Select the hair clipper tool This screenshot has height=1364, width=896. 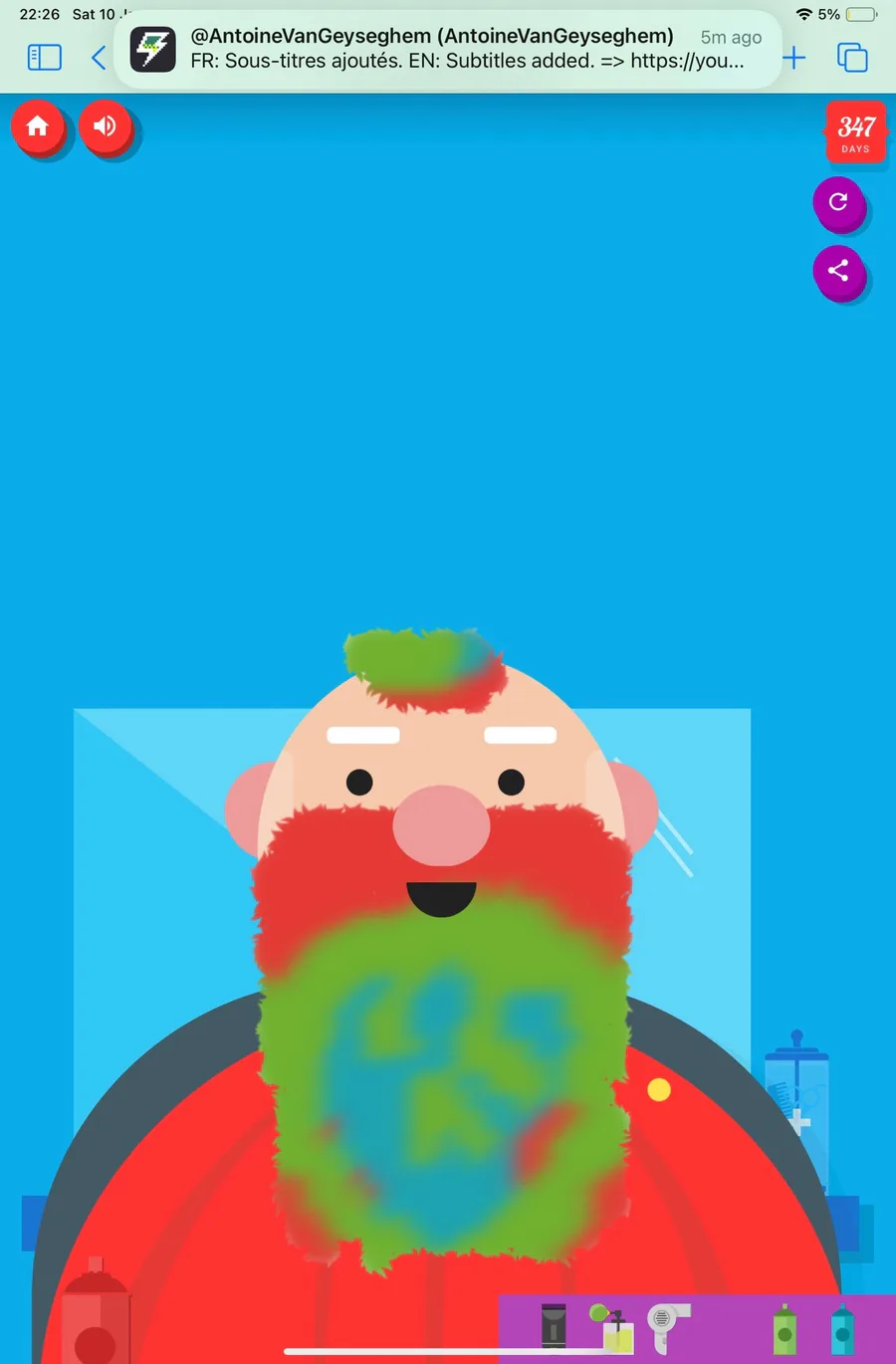click(x=554, y=1327)
